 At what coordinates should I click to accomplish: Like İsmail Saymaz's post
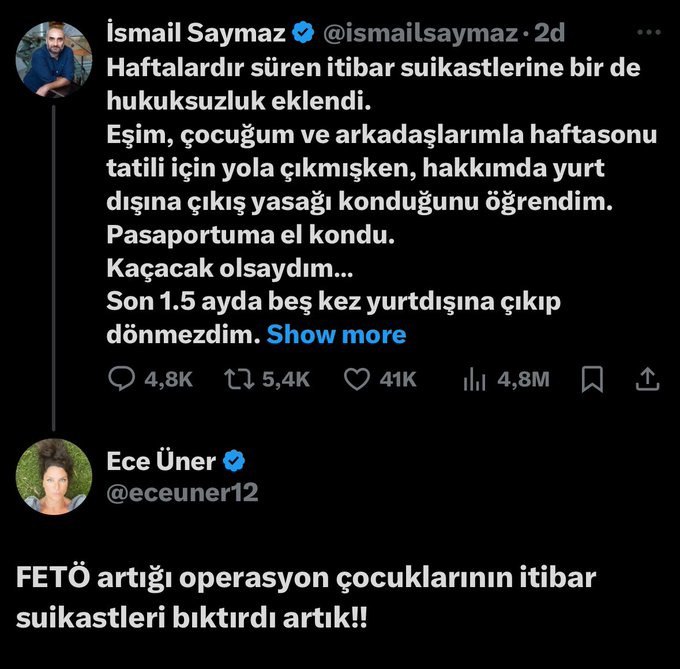pos(357,379)
